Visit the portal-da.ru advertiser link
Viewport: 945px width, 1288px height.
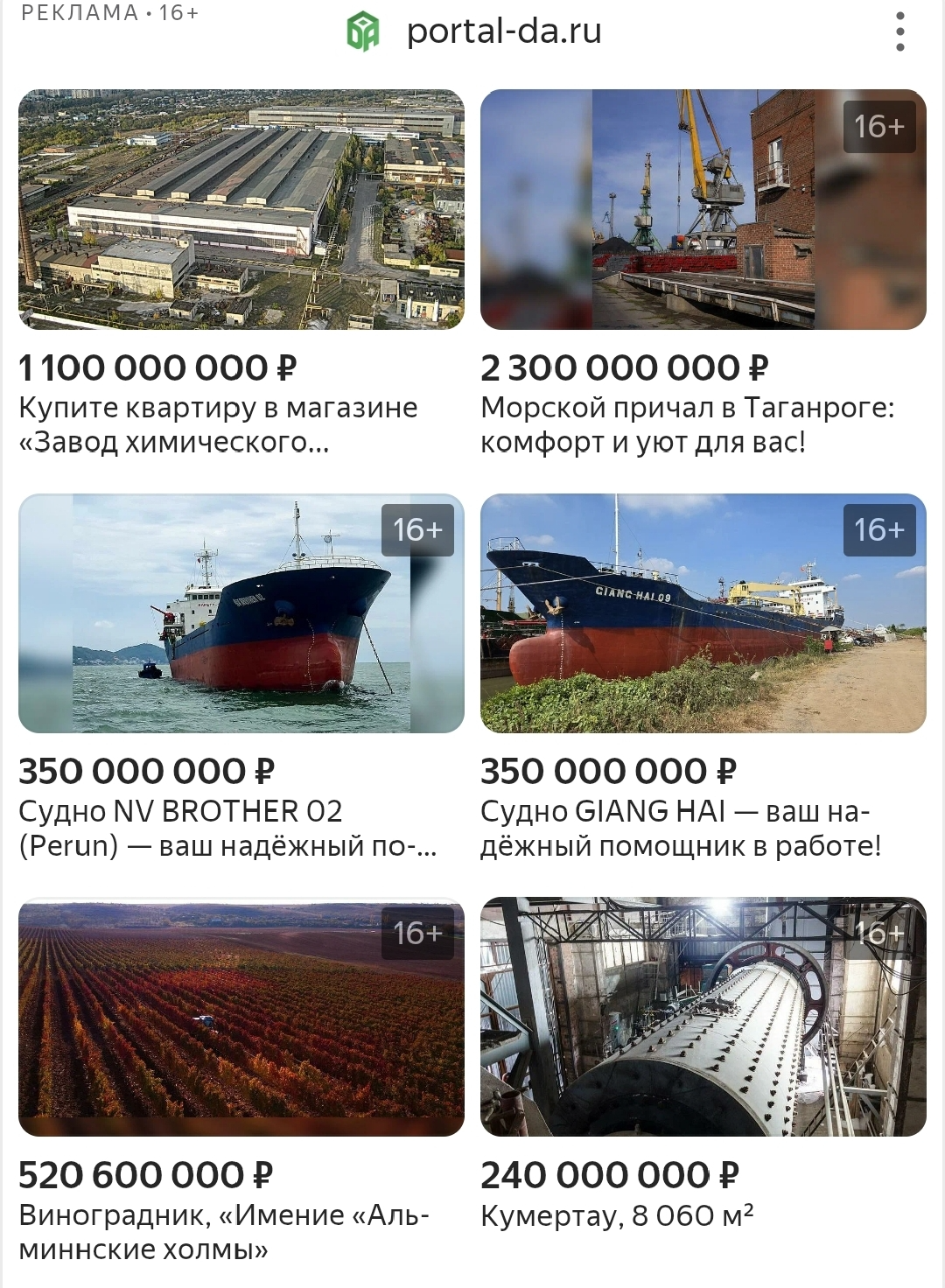point(503,32)
